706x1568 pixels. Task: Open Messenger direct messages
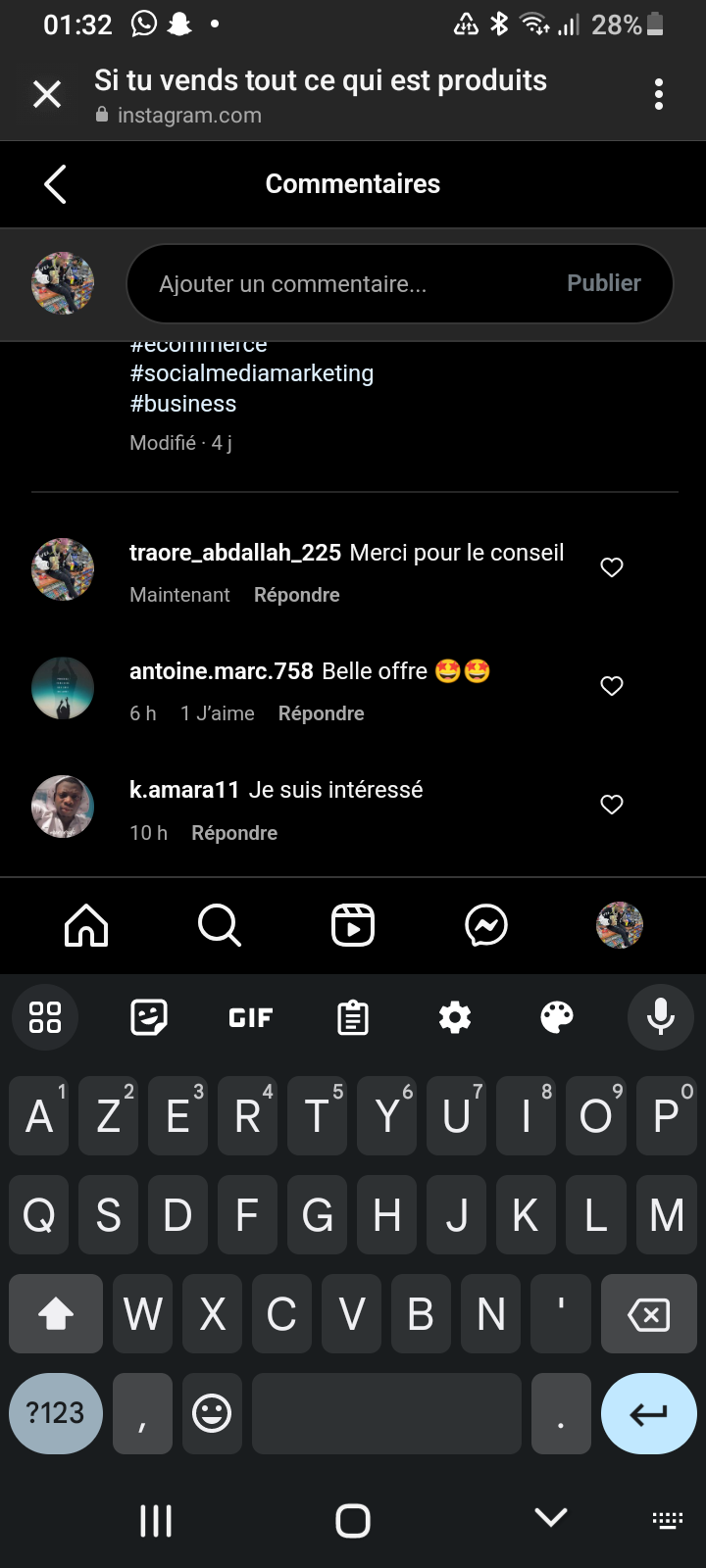[x=486, y=925]
